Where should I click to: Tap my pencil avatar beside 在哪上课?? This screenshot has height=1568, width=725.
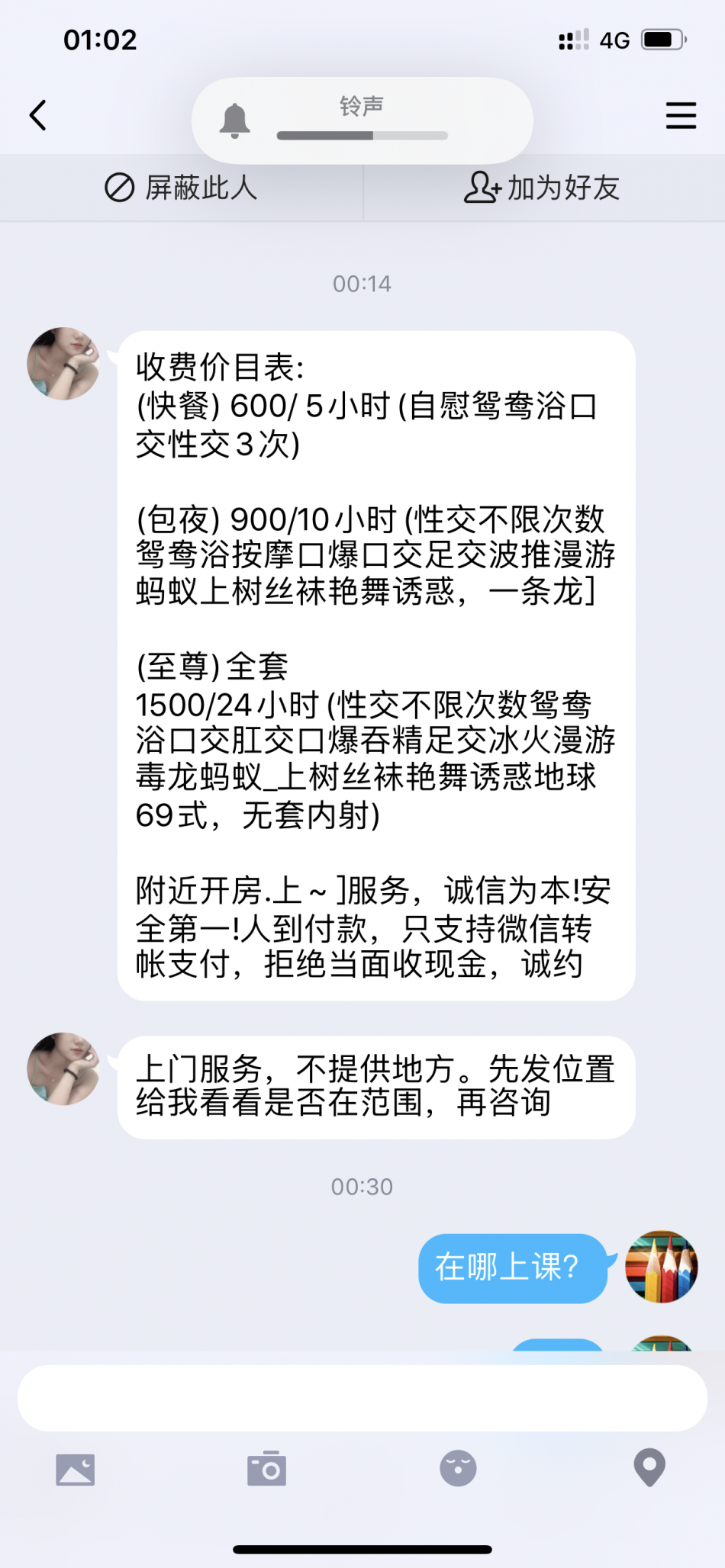click(x=661, y=1267)
